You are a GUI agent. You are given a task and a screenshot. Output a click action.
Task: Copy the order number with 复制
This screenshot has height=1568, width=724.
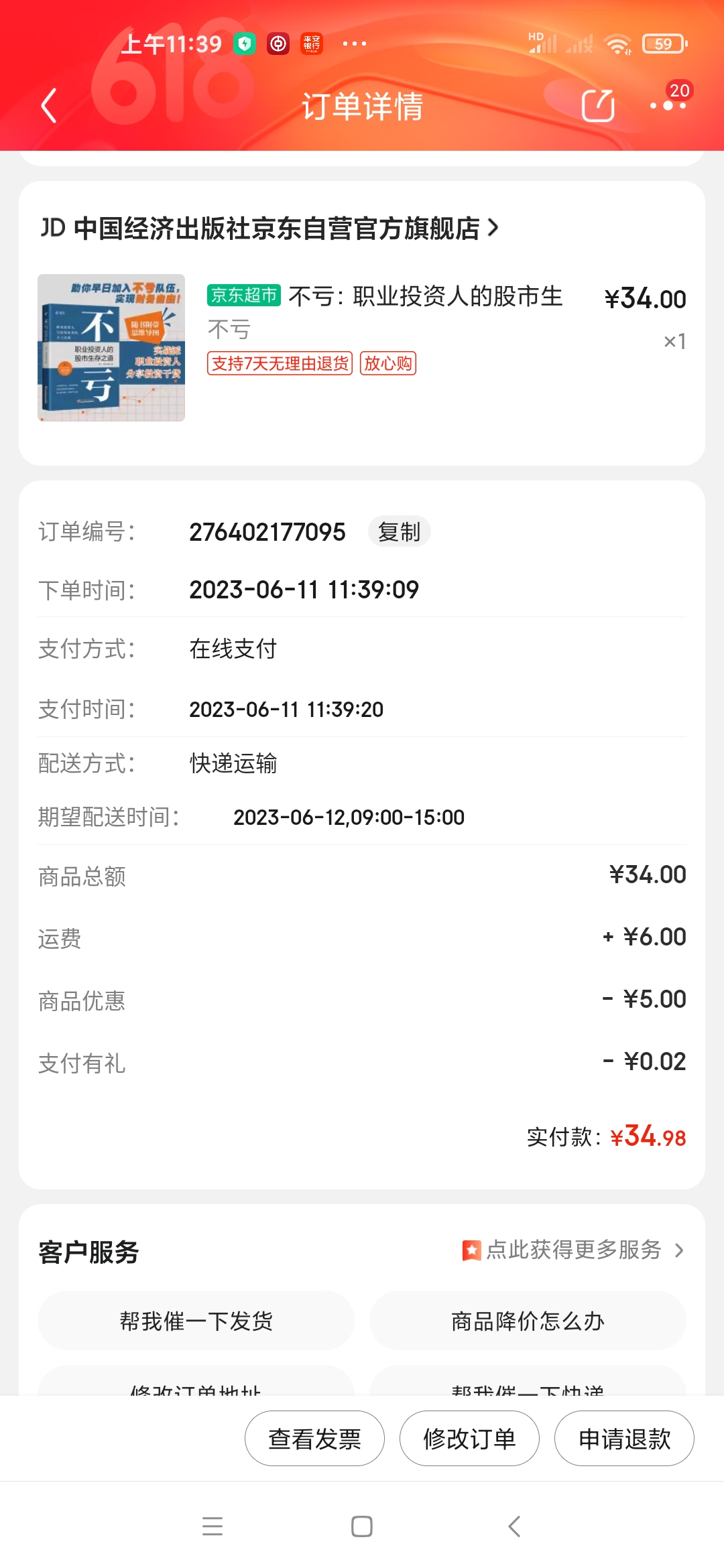tap(399, 532)
